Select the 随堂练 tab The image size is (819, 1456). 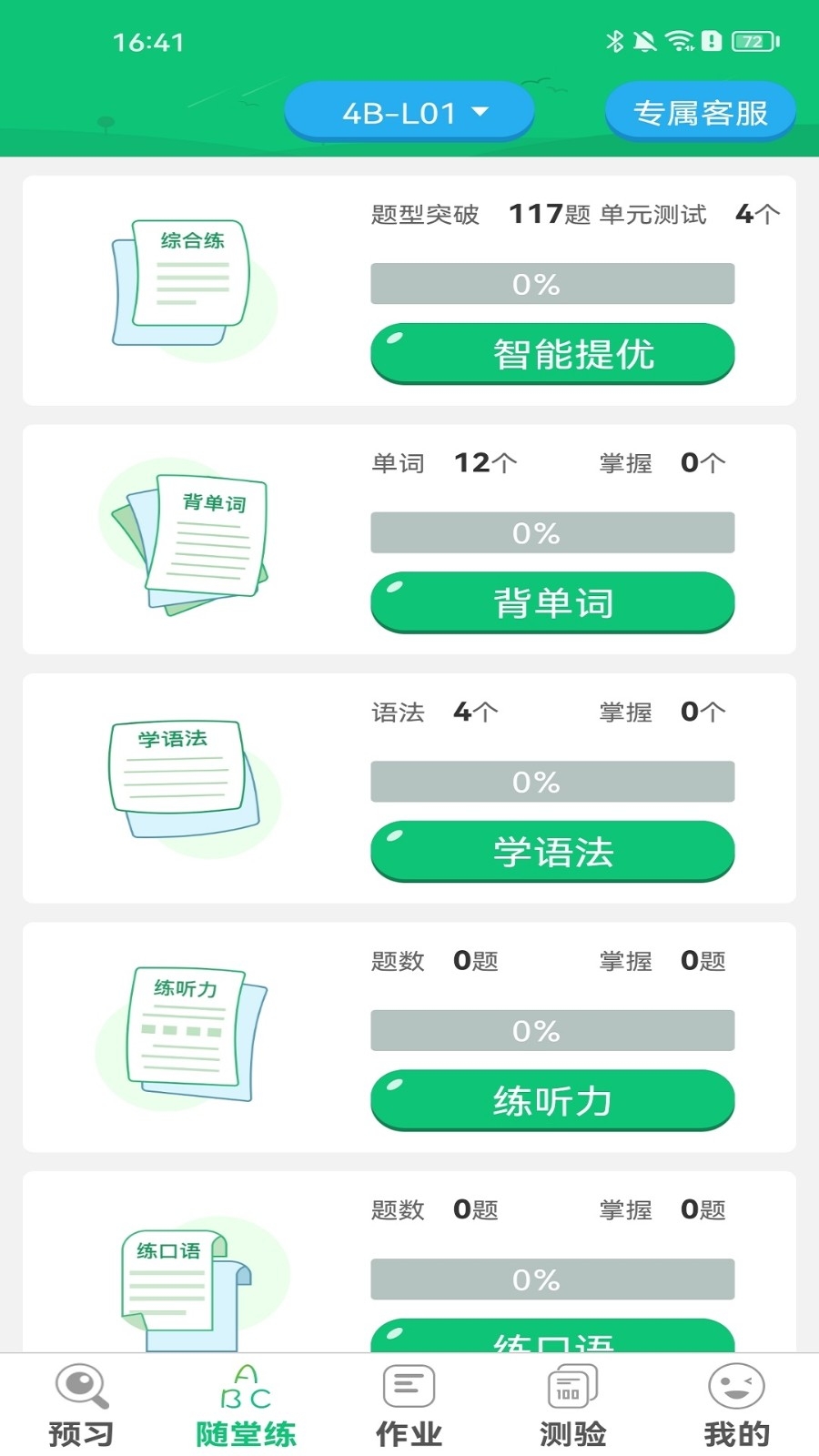(246, 1406)
